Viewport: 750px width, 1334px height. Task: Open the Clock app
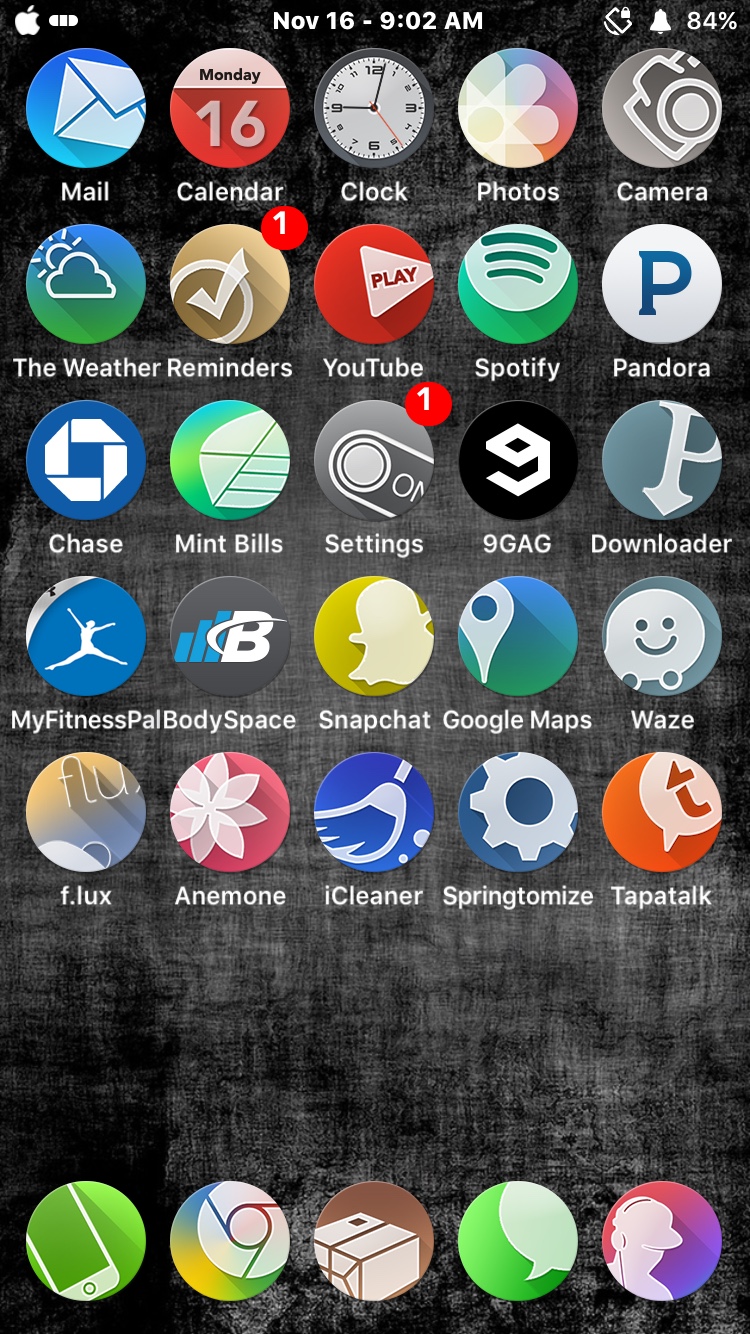pyautogui.click(x=374, y=108)
